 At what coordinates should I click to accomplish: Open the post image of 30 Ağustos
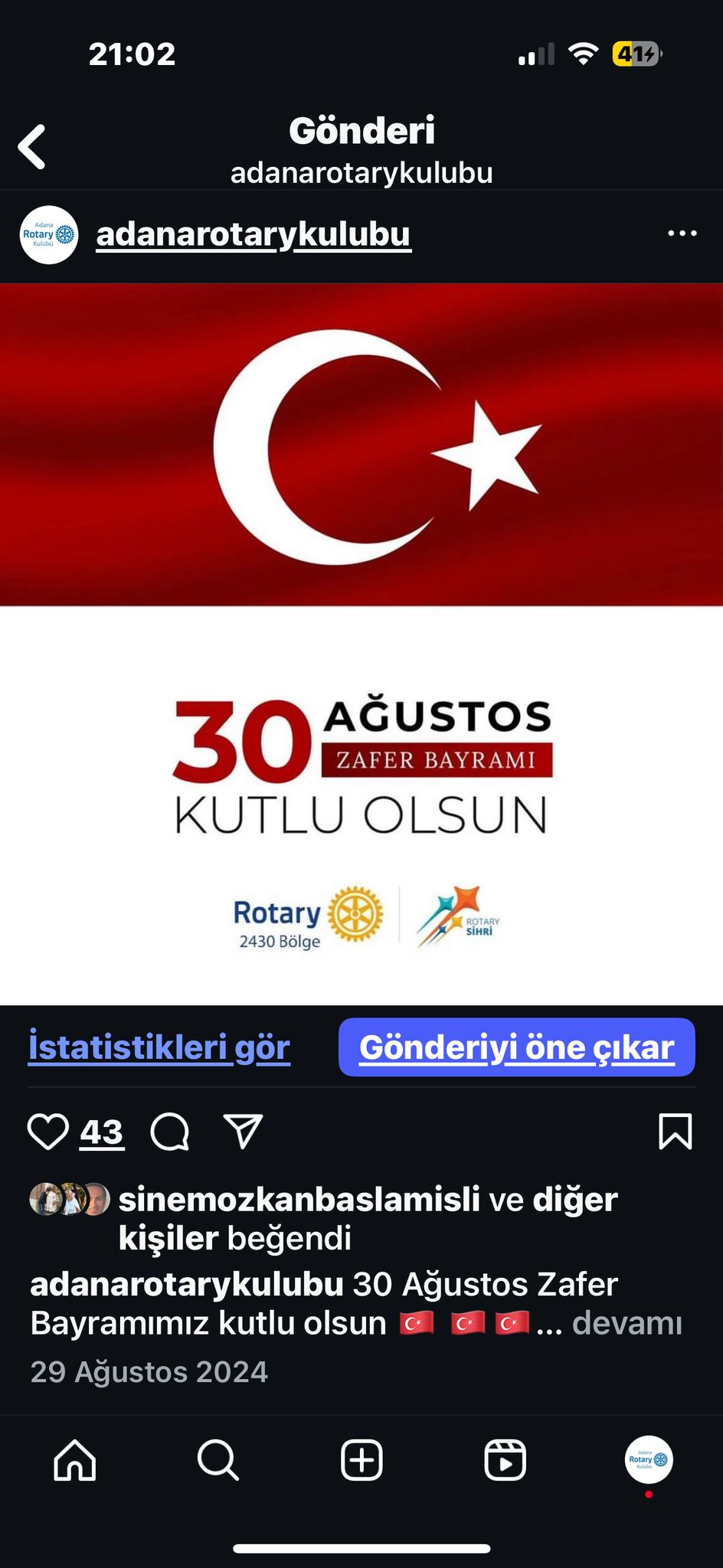(x=361, y=644)
